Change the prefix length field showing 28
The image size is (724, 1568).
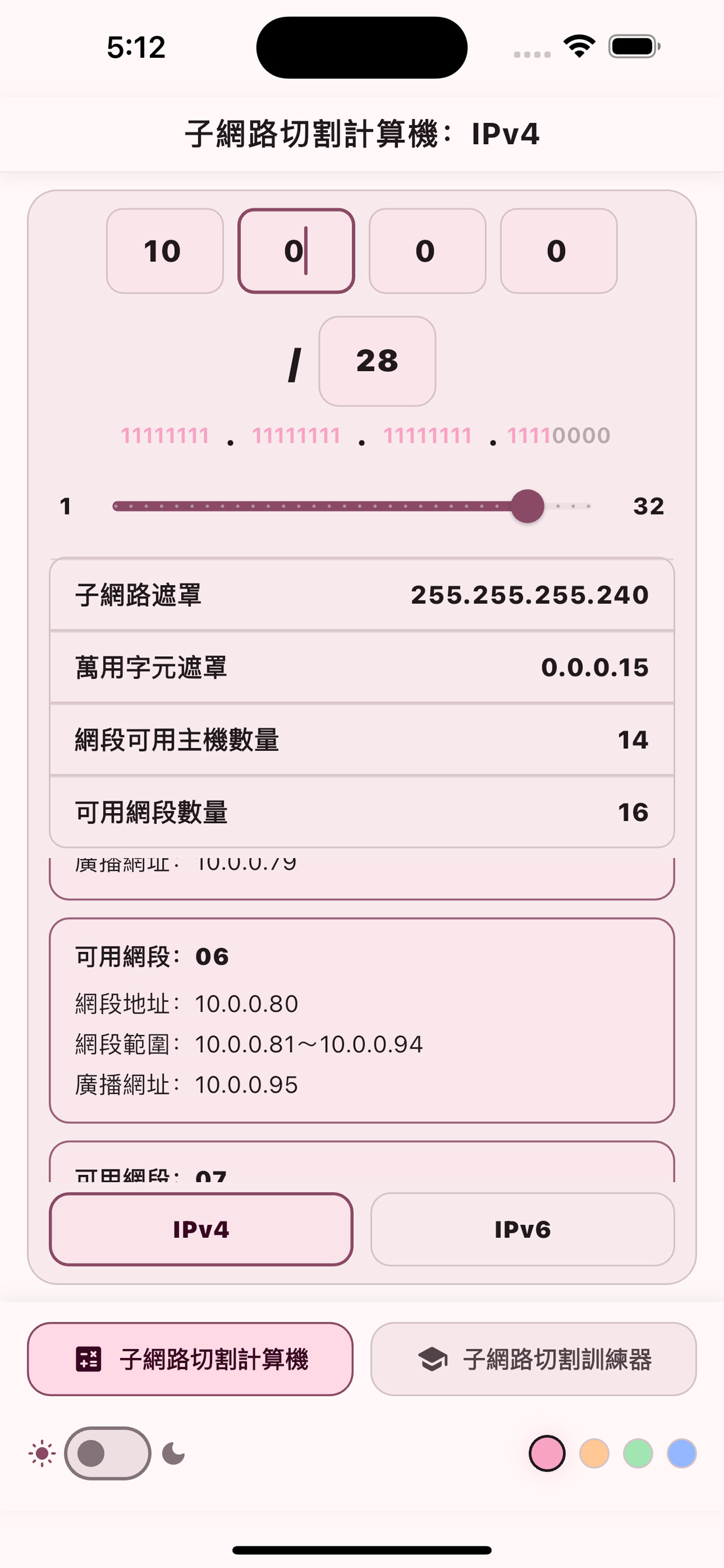point(377,361)
